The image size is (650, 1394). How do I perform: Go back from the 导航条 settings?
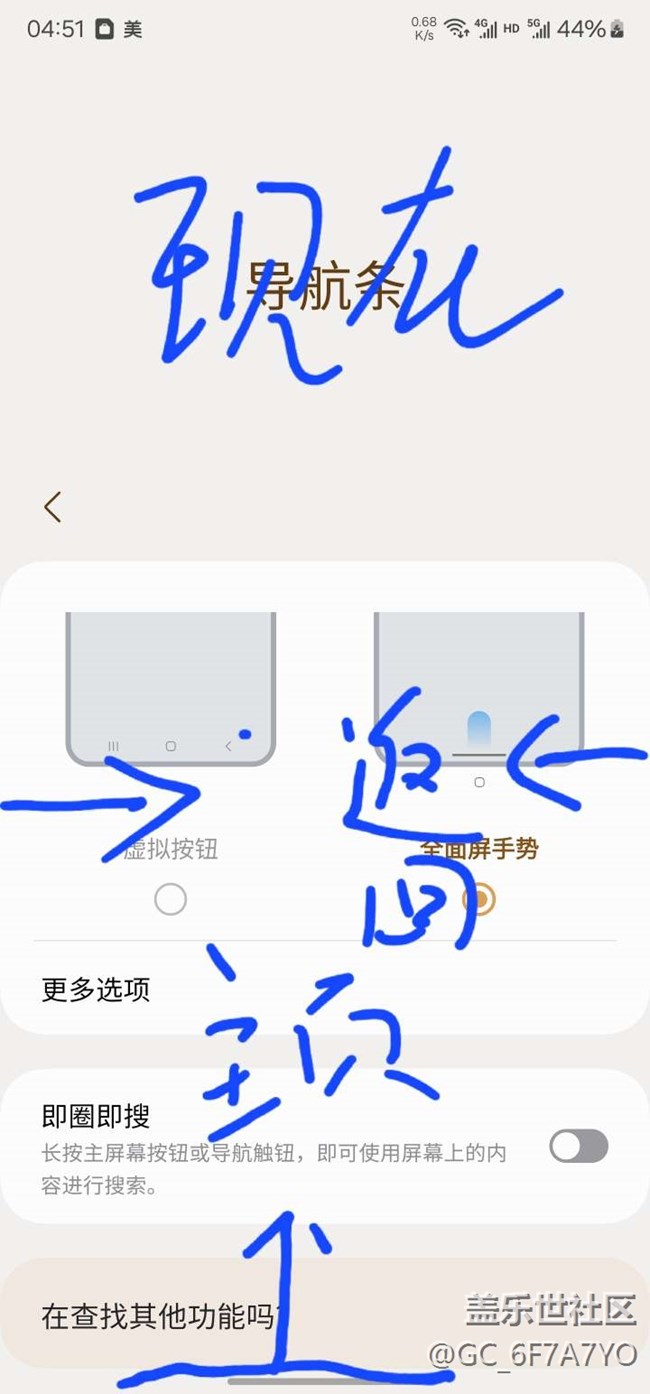(53, 507)
